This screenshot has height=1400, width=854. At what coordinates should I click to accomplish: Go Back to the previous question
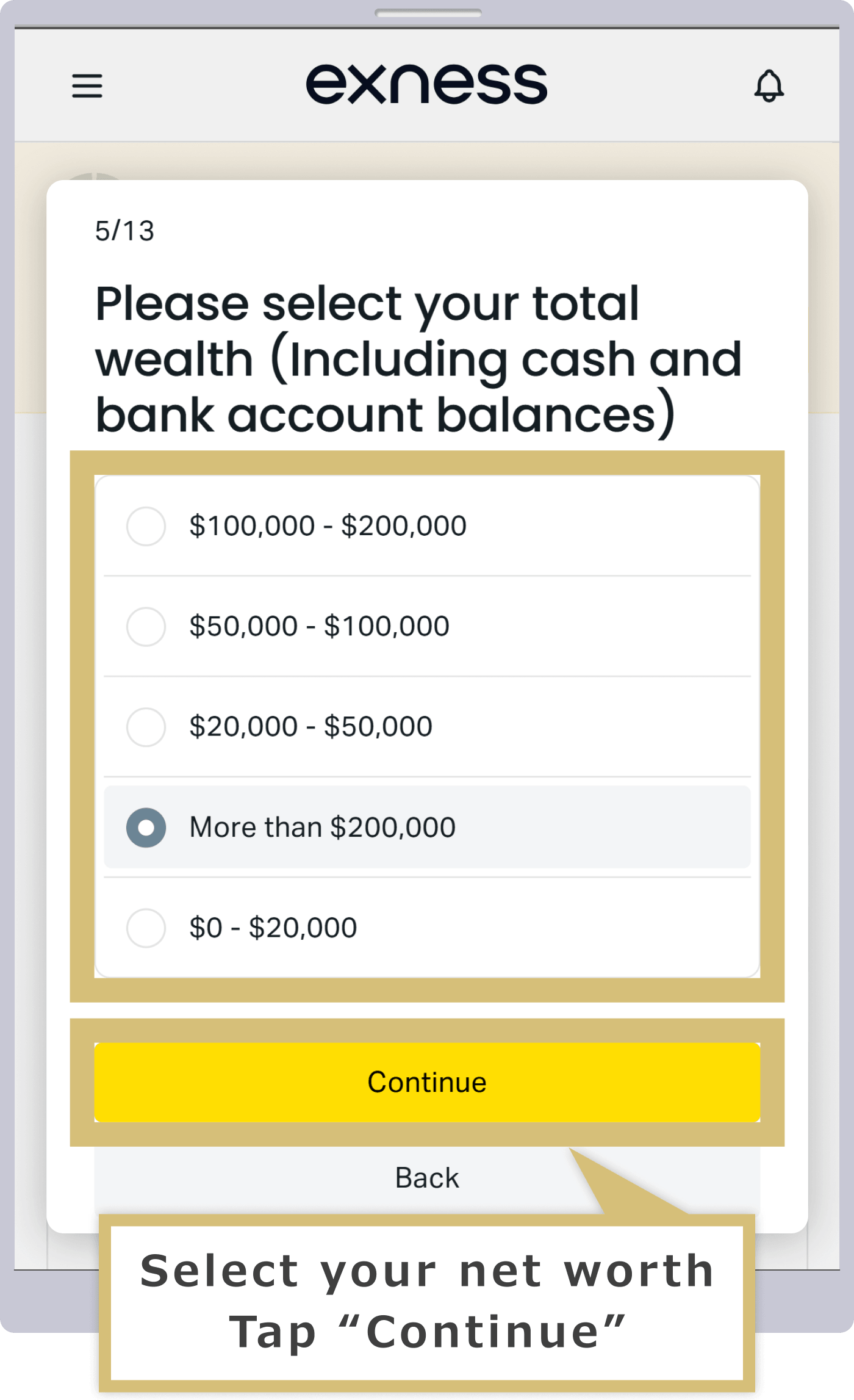coord(427,1178)
